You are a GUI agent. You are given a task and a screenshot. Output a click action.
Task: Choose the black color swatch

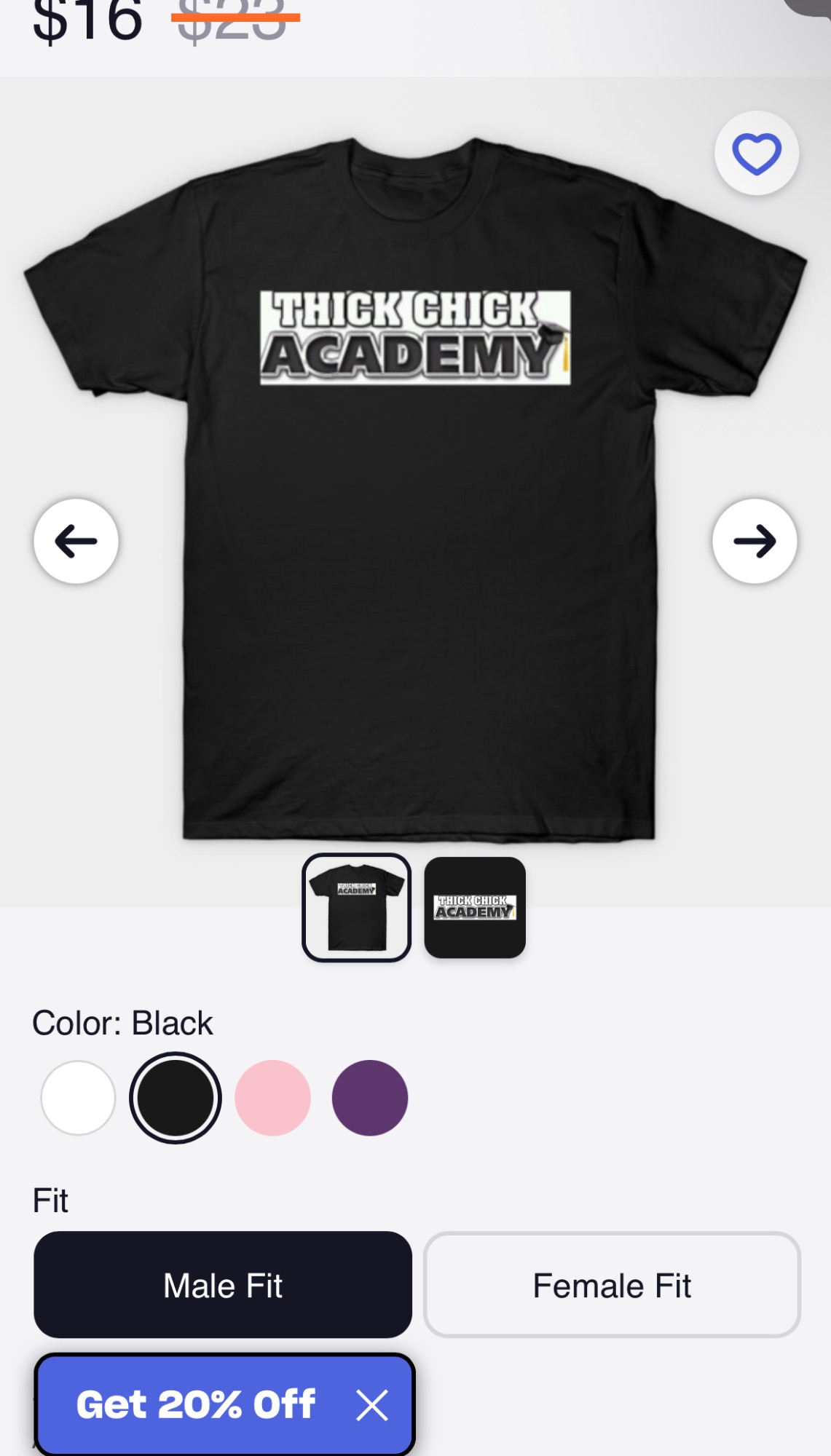176,1098
